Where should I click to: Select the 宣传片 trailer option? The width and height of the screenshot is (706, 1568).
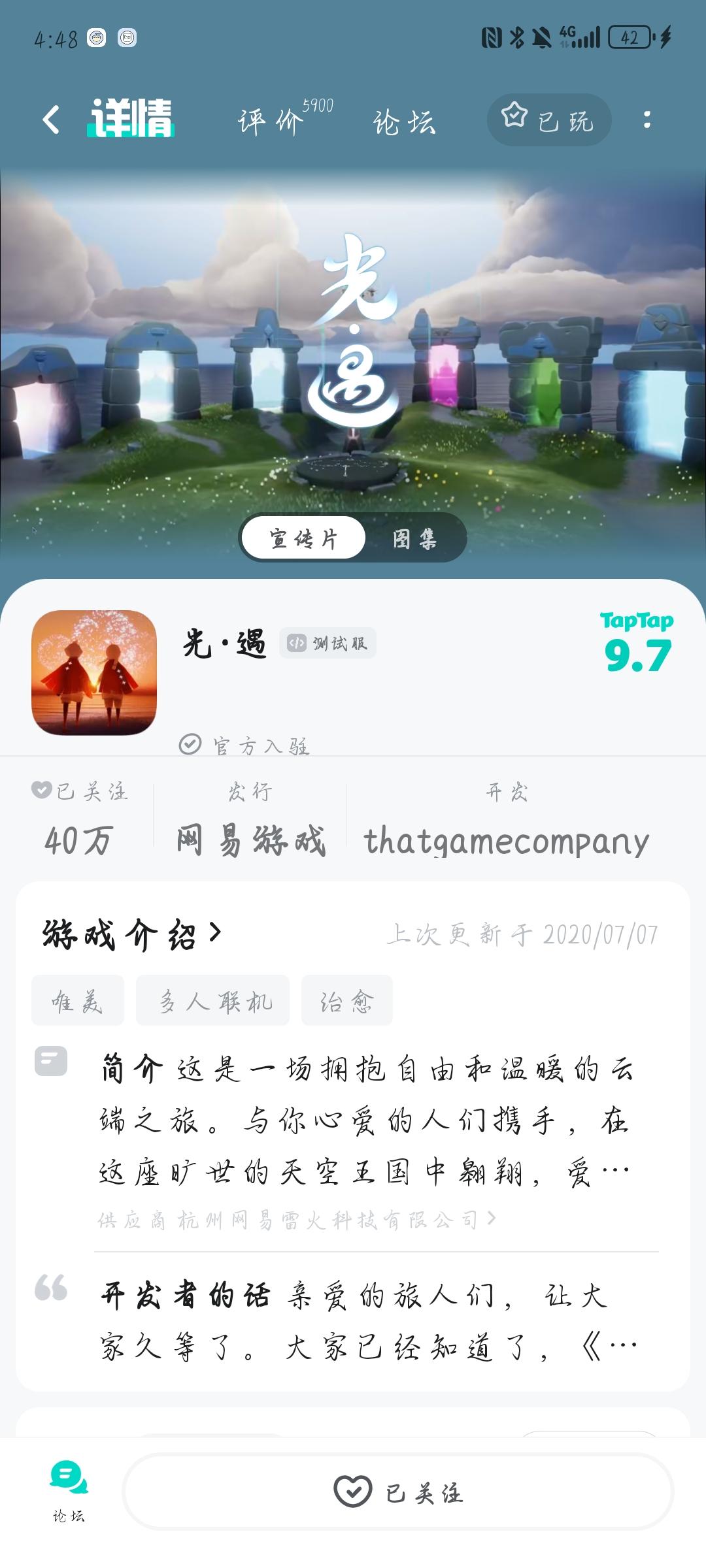tap(304, 537)
